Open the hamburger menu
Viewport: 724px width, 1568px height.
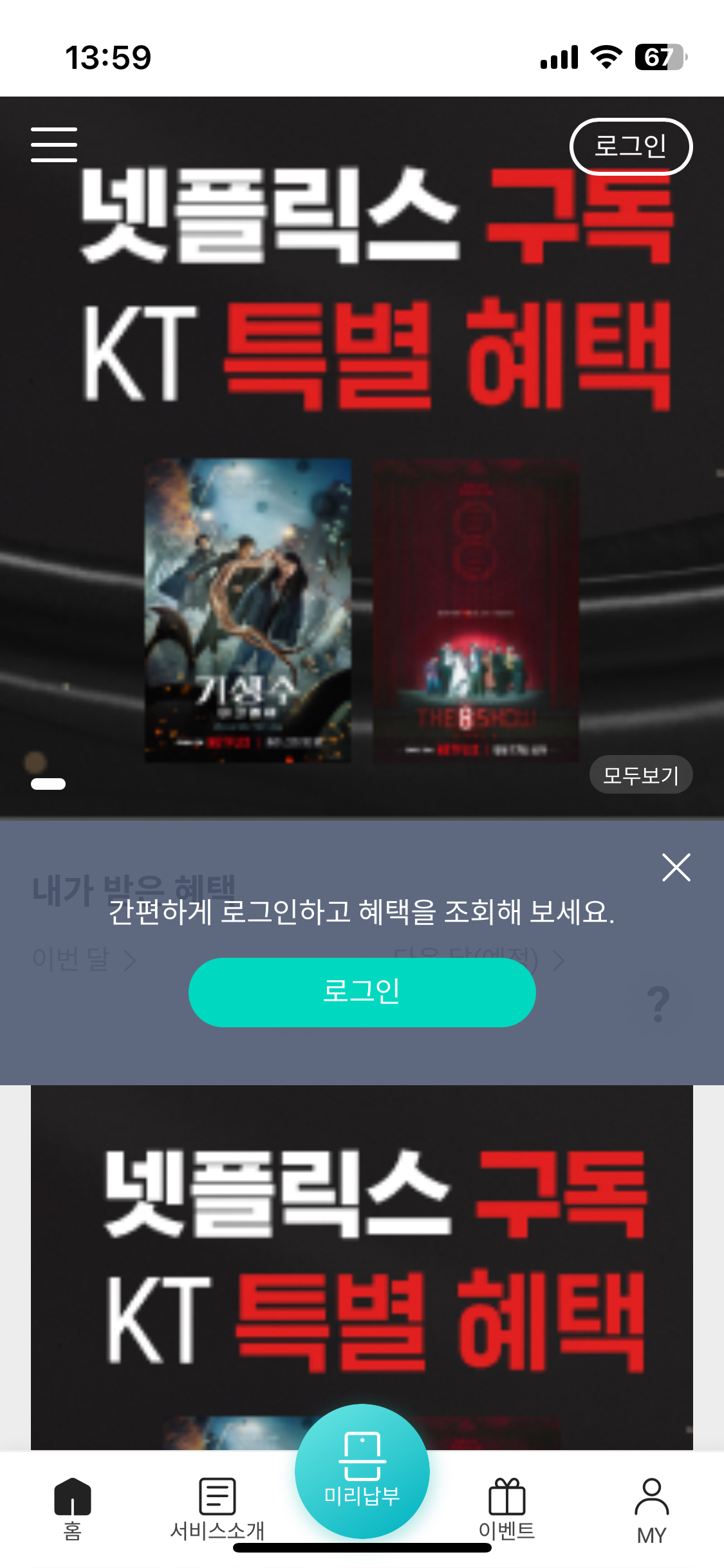pos(54,145)
